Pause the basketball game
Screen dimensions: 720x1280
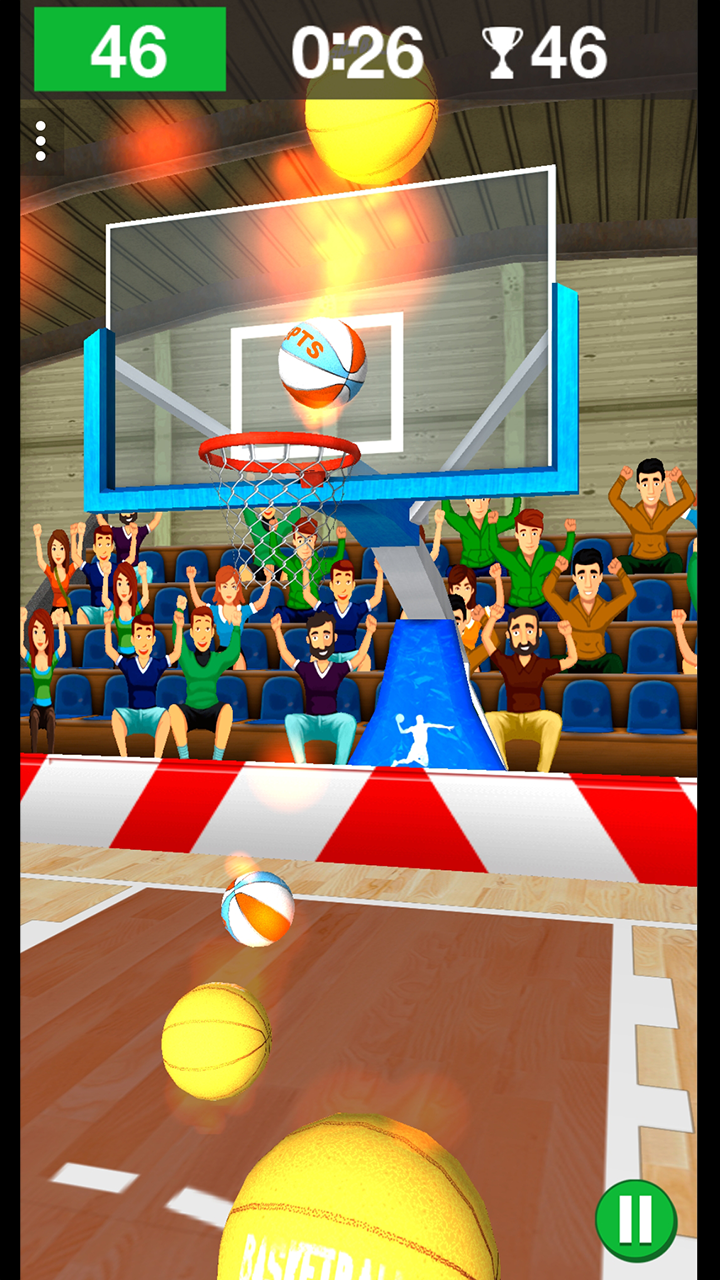[x=636, y=1219]
